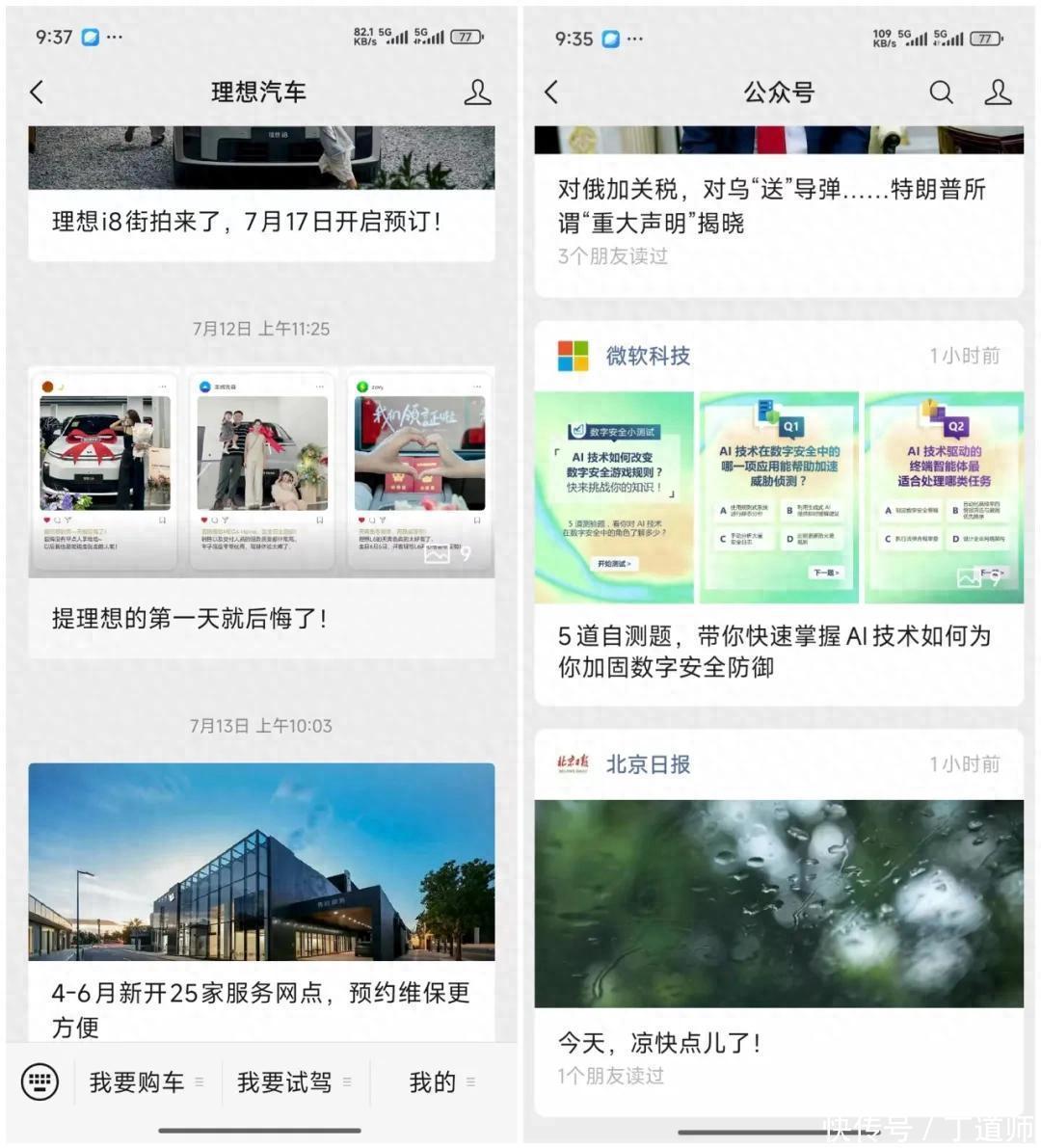Tap the keyboard grid icon near 我要购车

click(40, 1081)
